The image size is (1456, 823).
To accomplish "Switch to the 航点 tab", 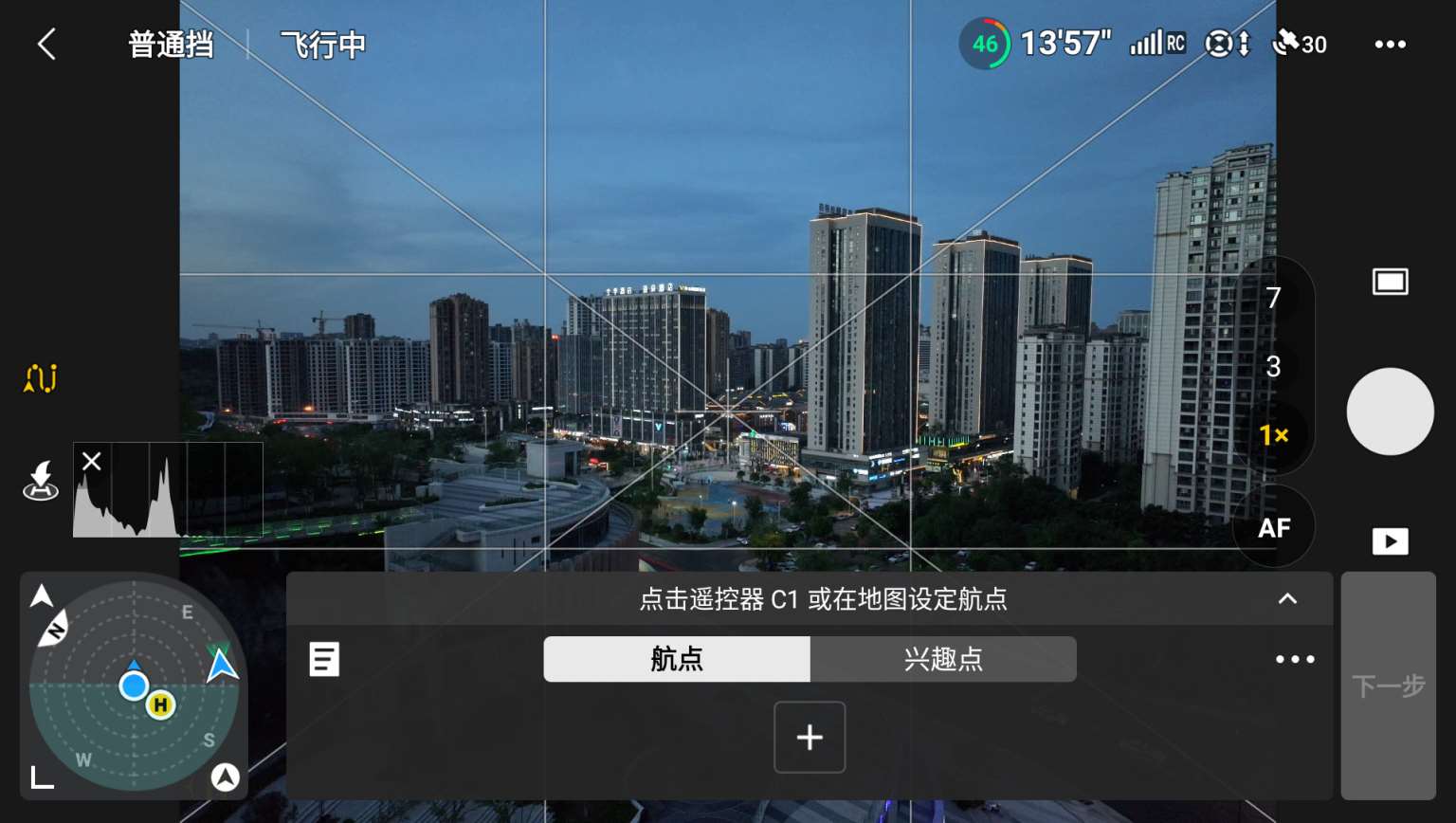I will pyautogui.click(x=676, y=659).
